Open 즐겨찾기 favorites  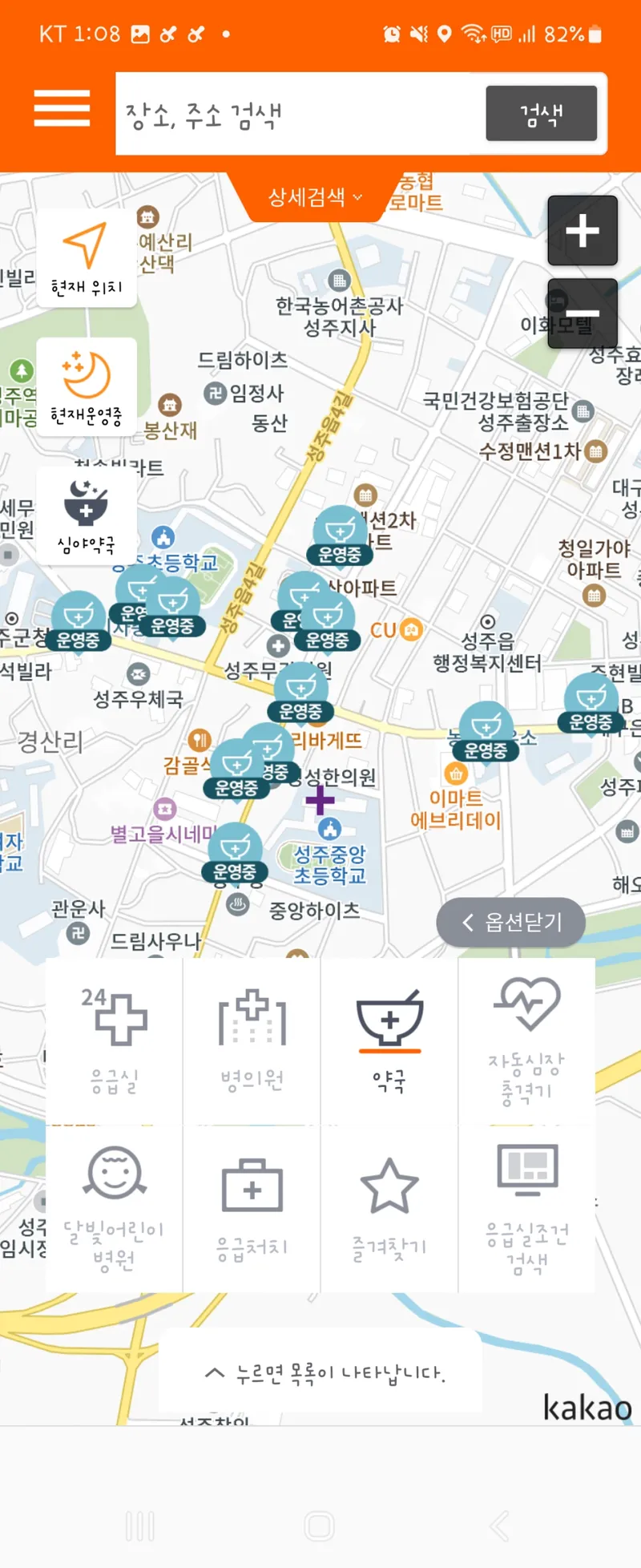[389, 1209]
